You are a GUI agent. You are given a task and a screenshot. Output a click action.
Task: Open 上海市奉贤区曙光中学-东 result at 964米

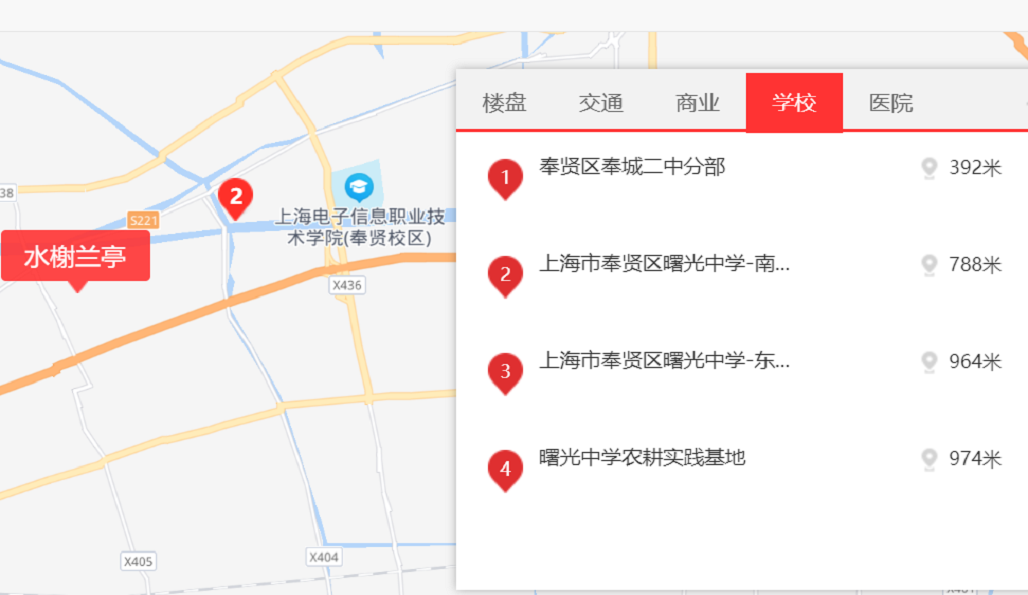(664, 361)
